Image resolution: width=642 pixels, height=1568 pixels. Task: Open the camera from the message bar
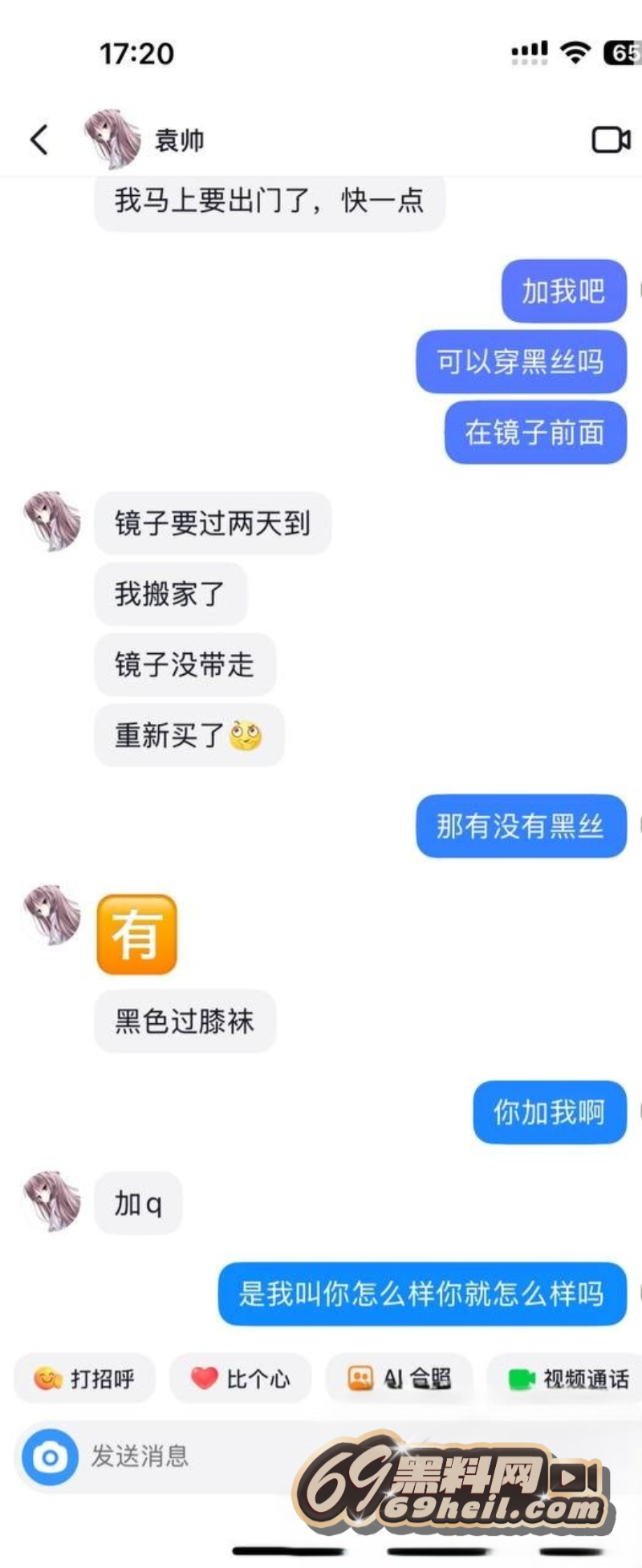[50, 1456]
